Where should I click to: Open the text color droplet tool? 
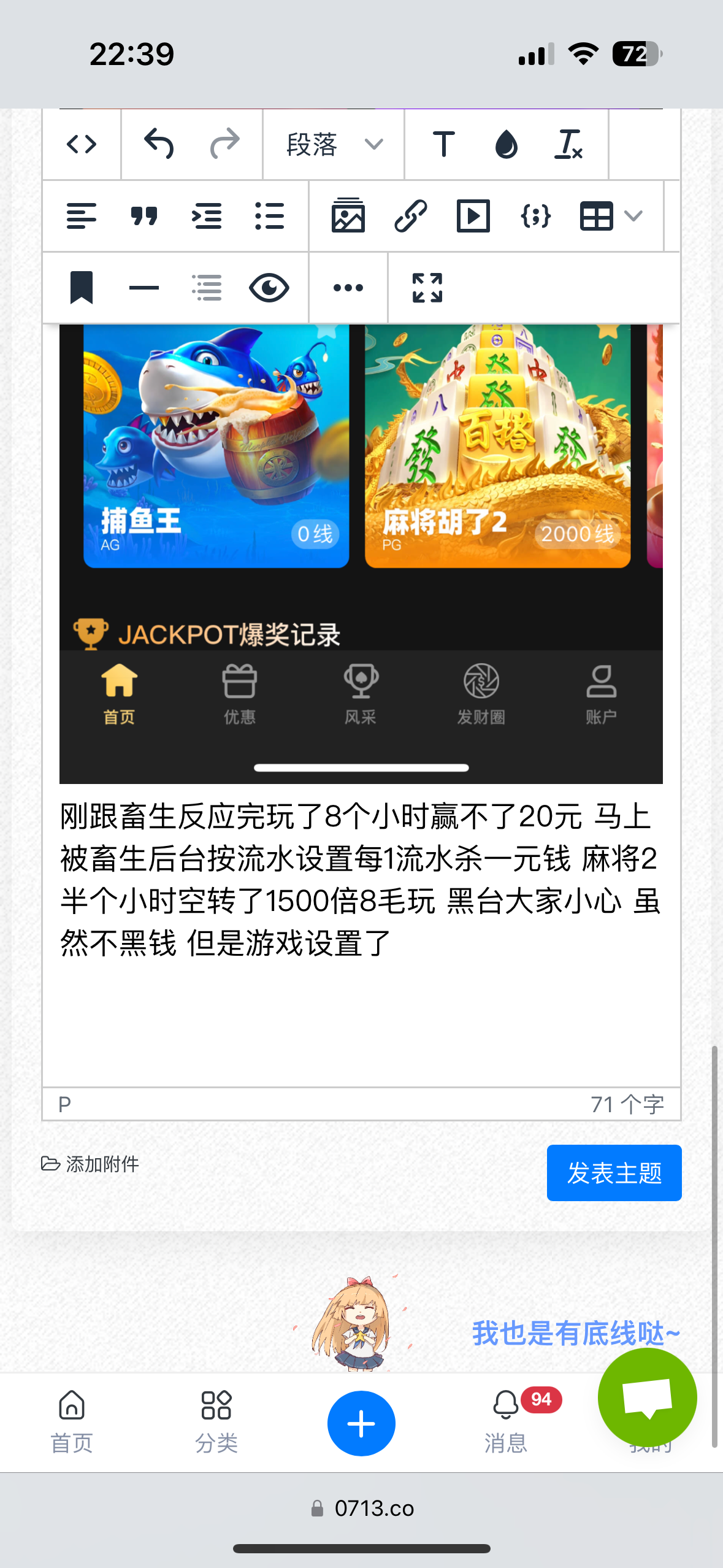tap(506, 145)
